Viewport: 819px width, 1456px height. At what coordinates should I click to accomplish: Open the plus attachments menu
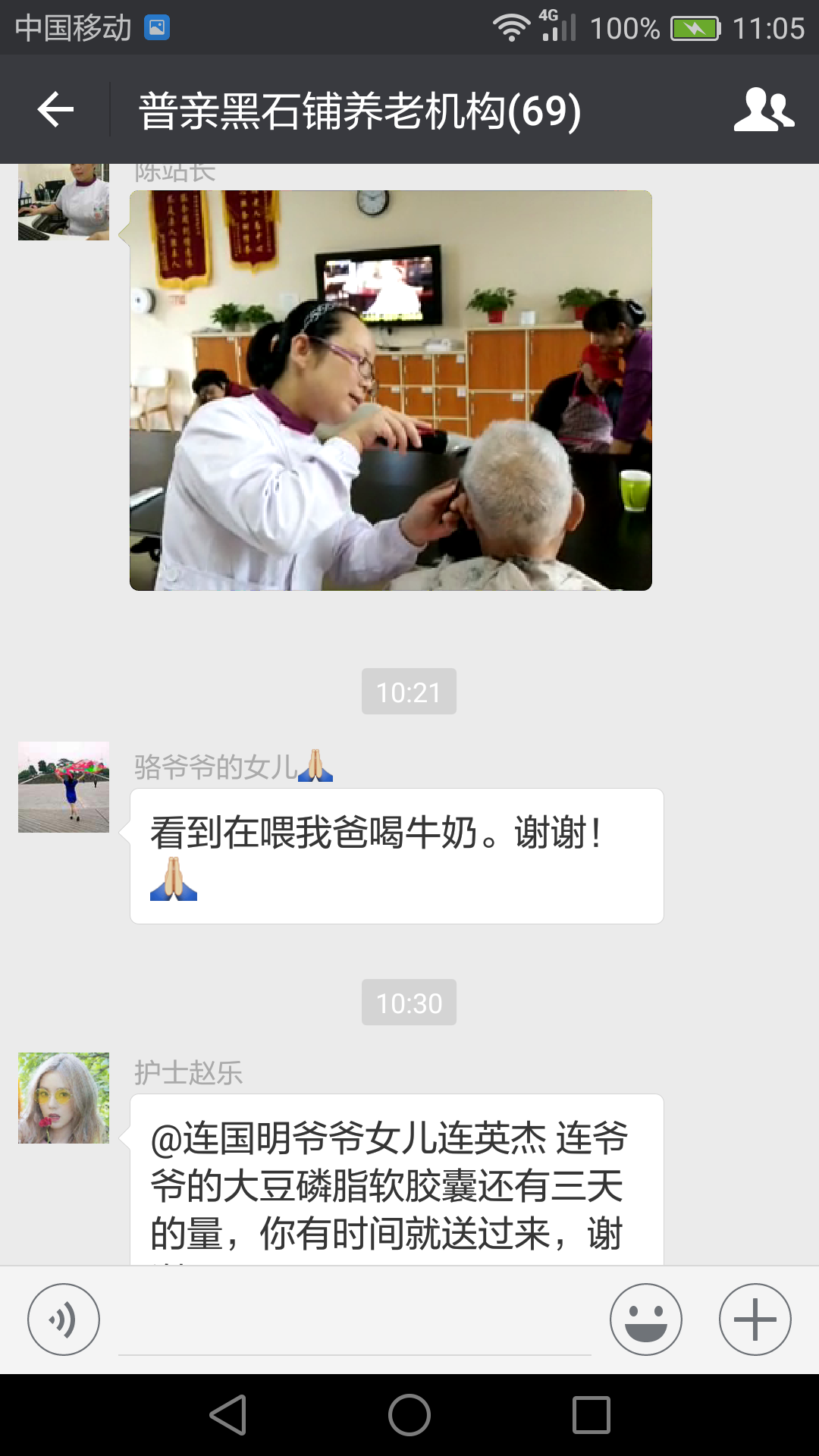point(755,1319)
